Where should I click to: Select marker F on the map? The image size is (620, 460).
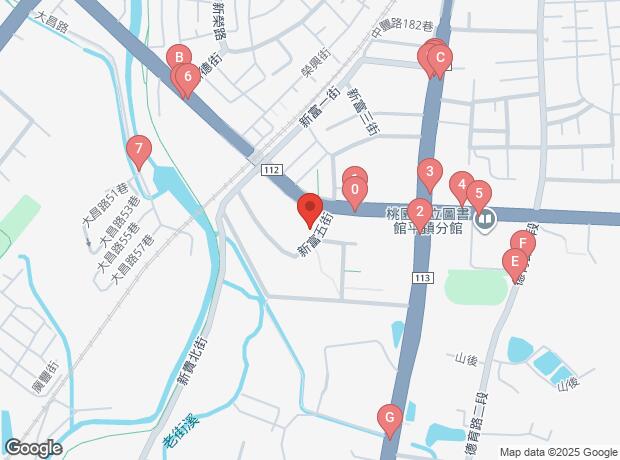523,243
